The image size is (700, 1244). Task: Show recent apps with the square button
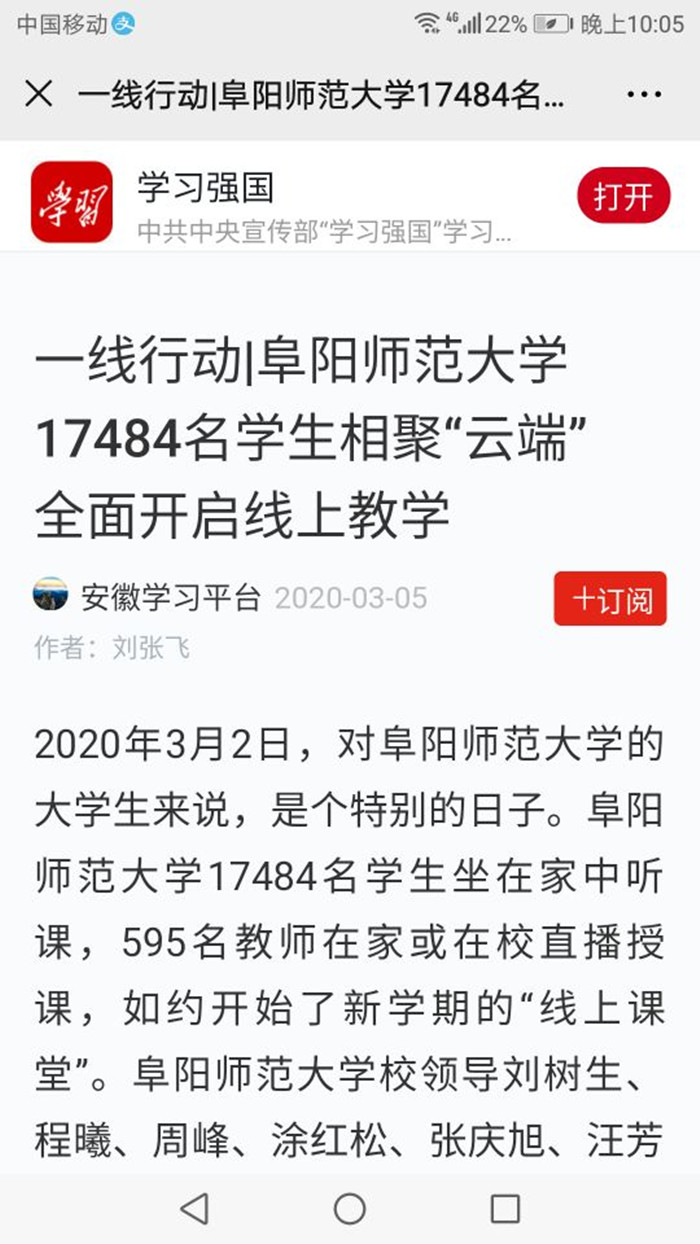click(505, 1209)
